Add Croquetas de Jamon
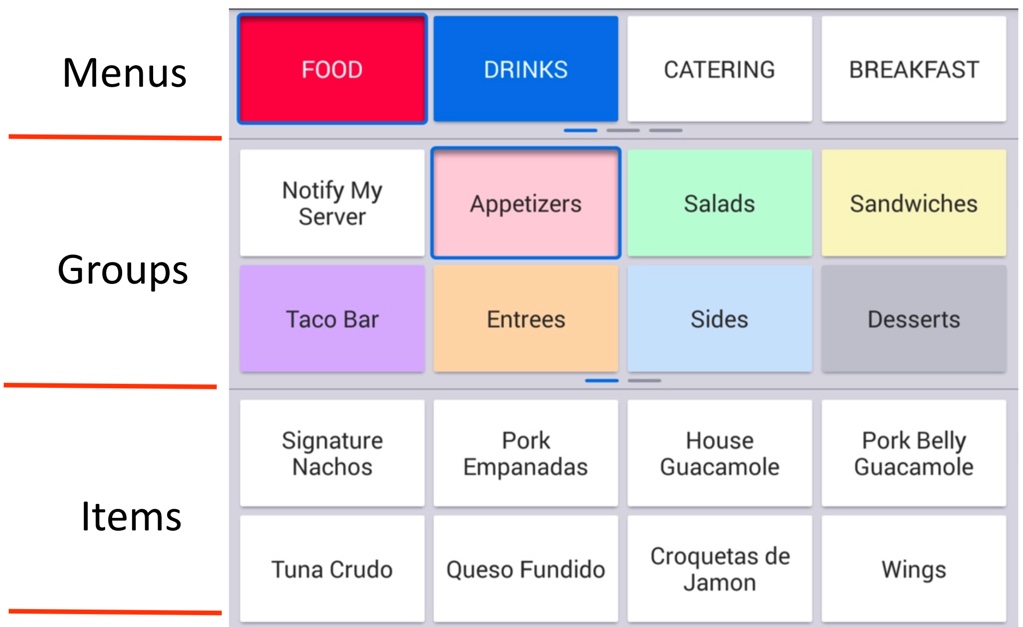Screen dimensions: 1023x627 pos(719,569)
